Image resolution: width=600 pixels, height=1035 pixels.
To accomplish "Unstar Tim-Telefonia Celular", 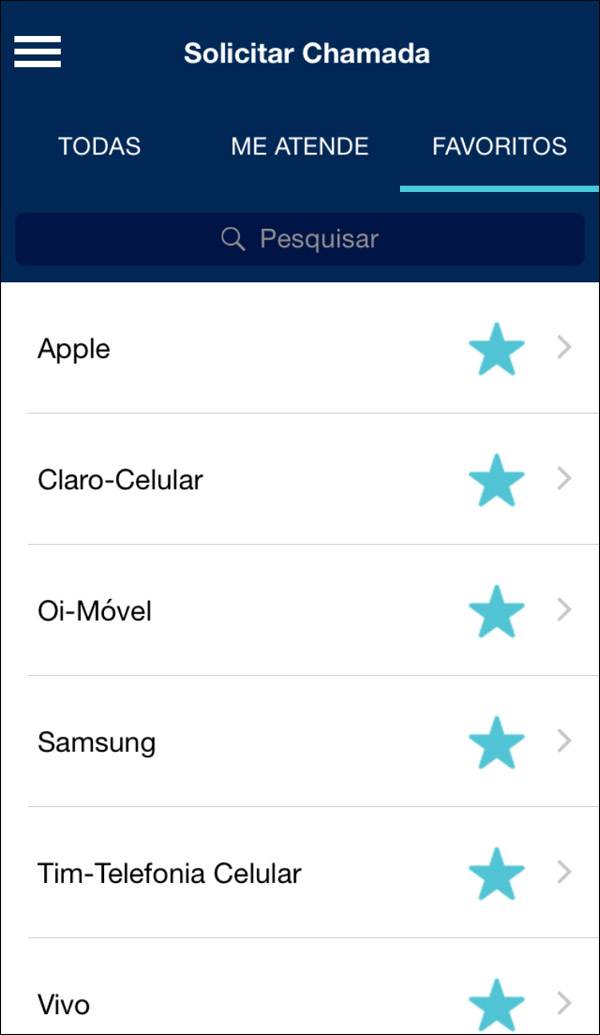I will click(496, 873).
